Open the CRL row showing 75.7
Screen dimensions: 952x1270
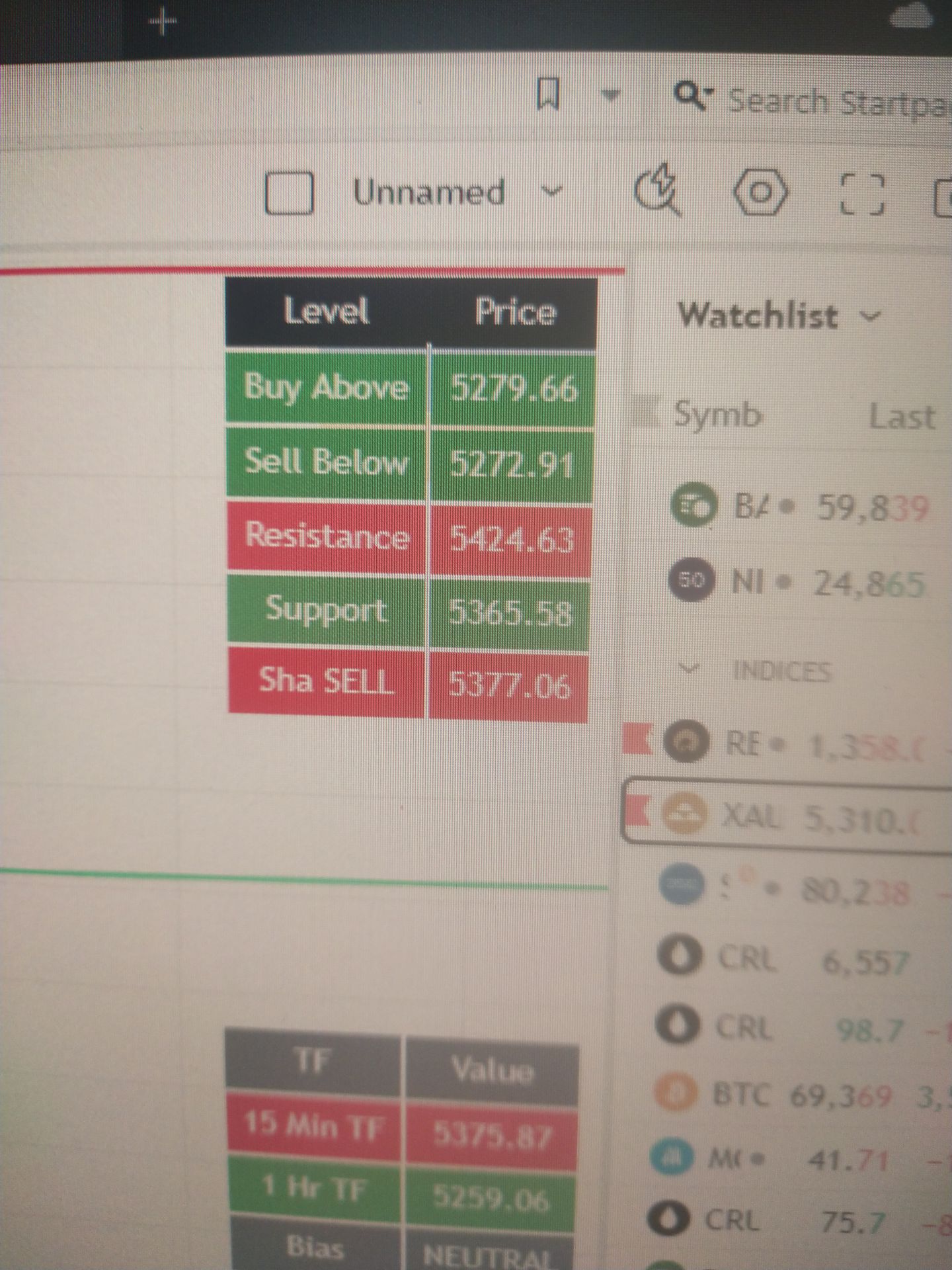pos(793,1220)
